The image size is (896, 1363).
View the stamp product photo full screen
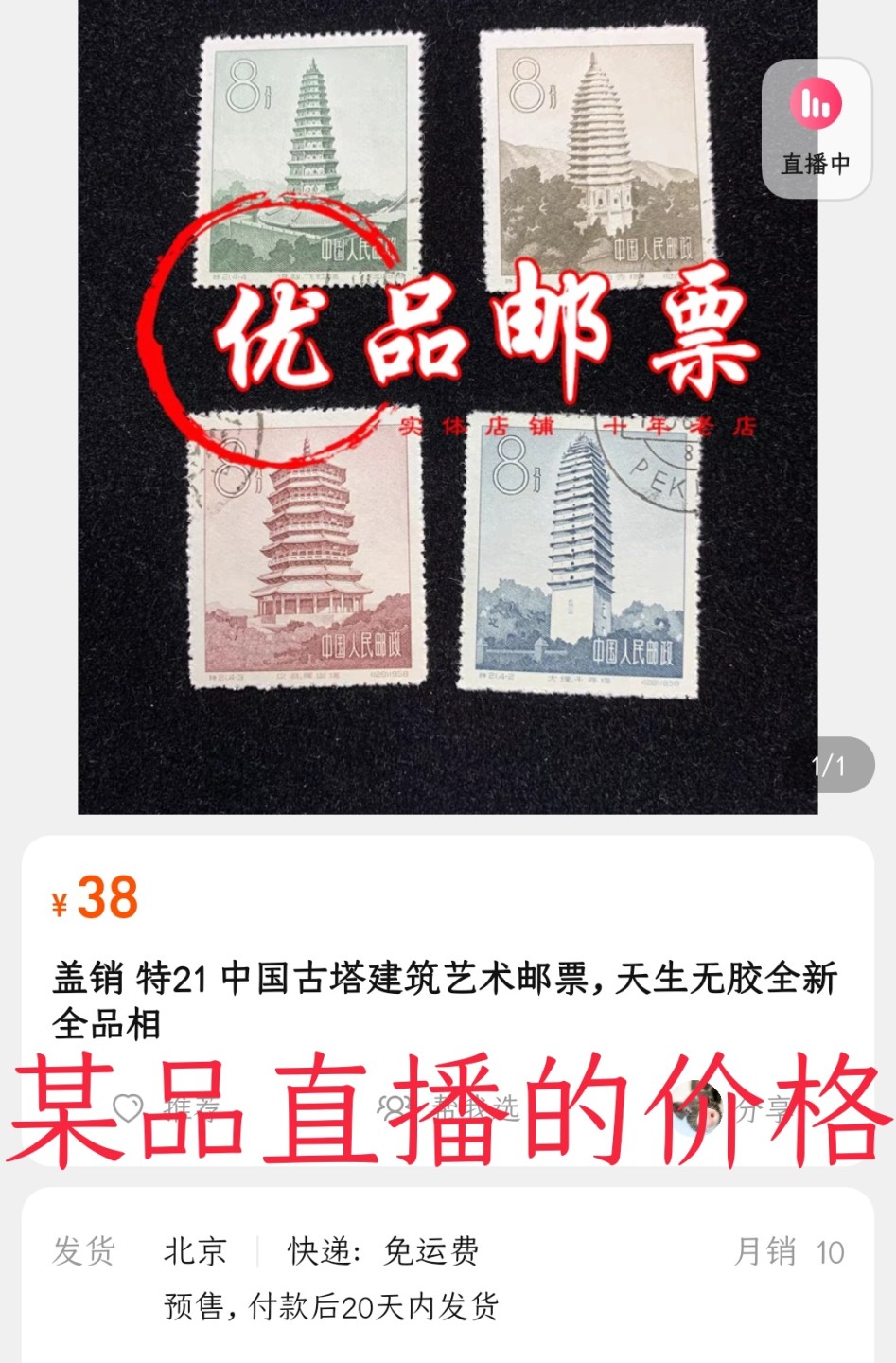[447, 407]
